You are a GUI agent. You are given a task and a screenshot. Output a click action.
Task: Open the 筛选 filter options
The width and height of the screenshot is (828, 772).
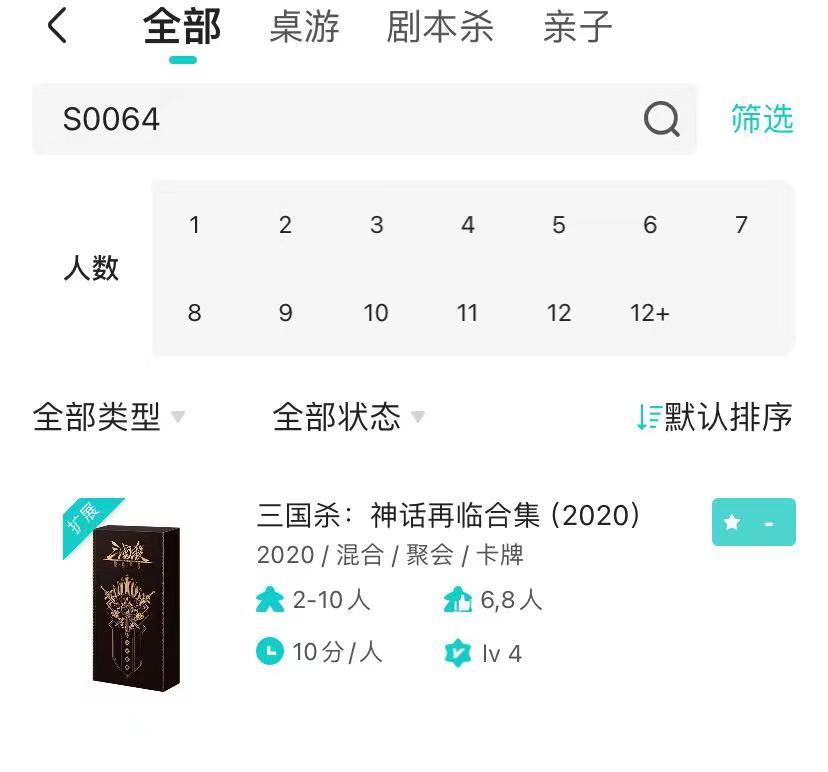click(762, 118)
